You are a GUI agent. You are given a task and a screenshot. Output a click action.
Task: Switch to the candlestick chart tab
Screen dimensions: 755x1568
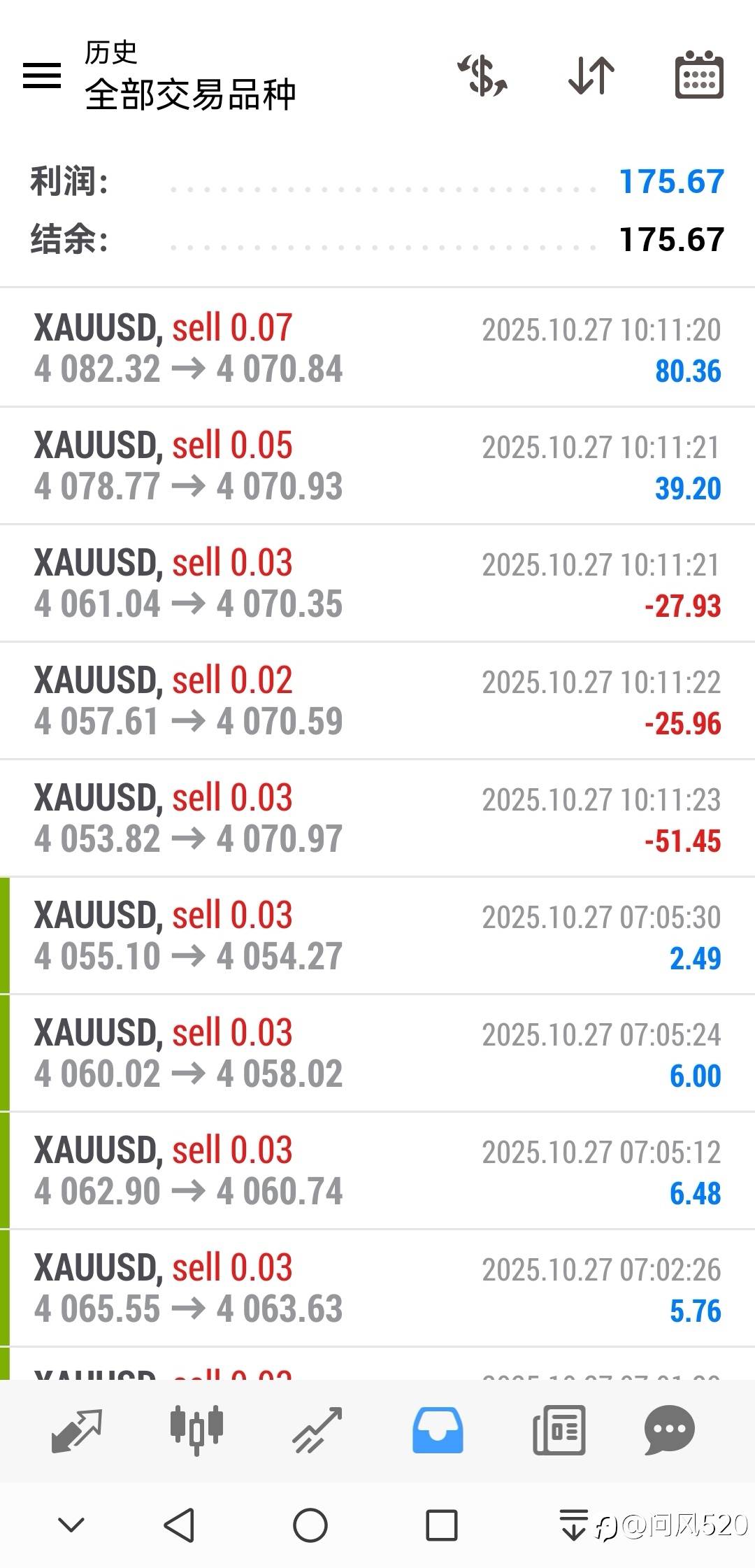point(196,1430)
